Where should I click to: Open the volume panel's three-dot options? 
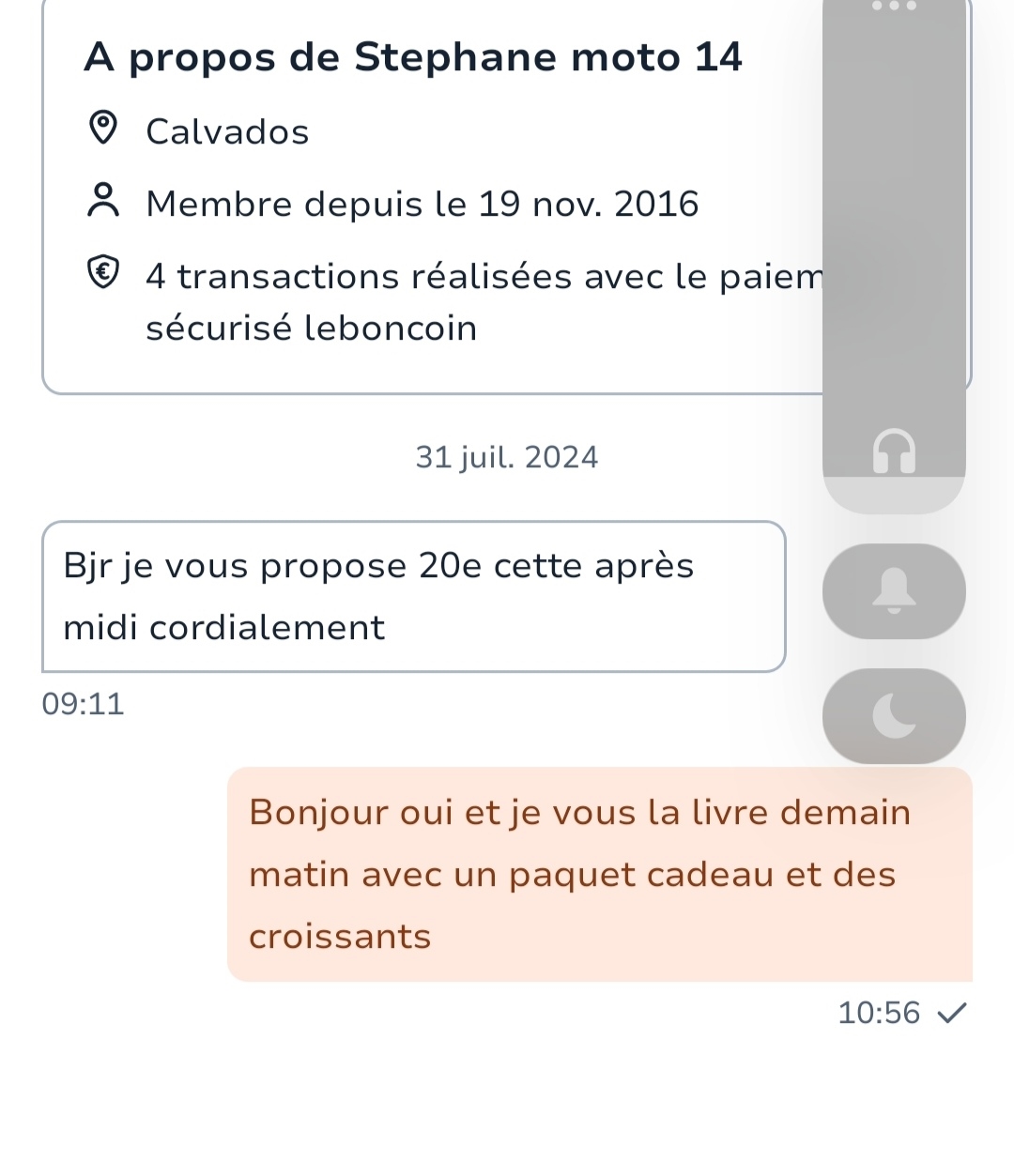click(x=894, y=6)
